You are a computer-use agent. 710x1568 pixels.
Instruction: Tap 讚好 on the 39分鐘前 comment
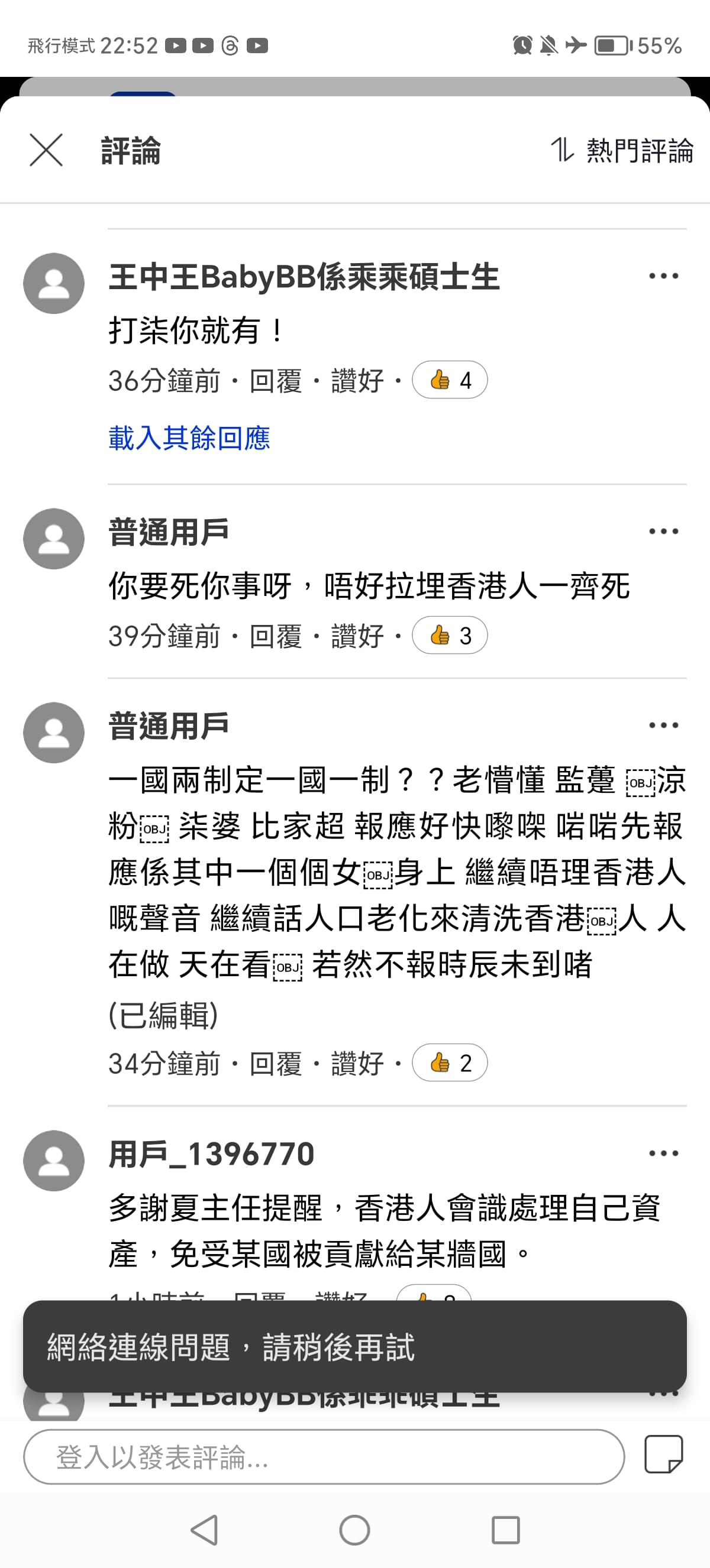tap(357, 636)
